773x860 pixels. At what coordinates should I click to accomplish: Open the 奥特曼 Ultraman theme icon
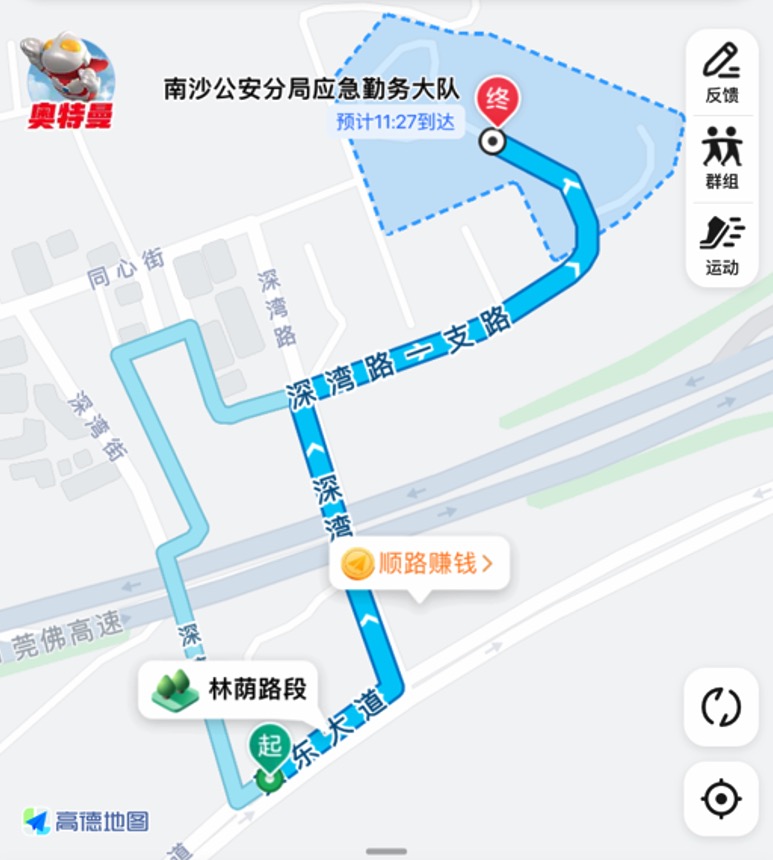(68, 85)
